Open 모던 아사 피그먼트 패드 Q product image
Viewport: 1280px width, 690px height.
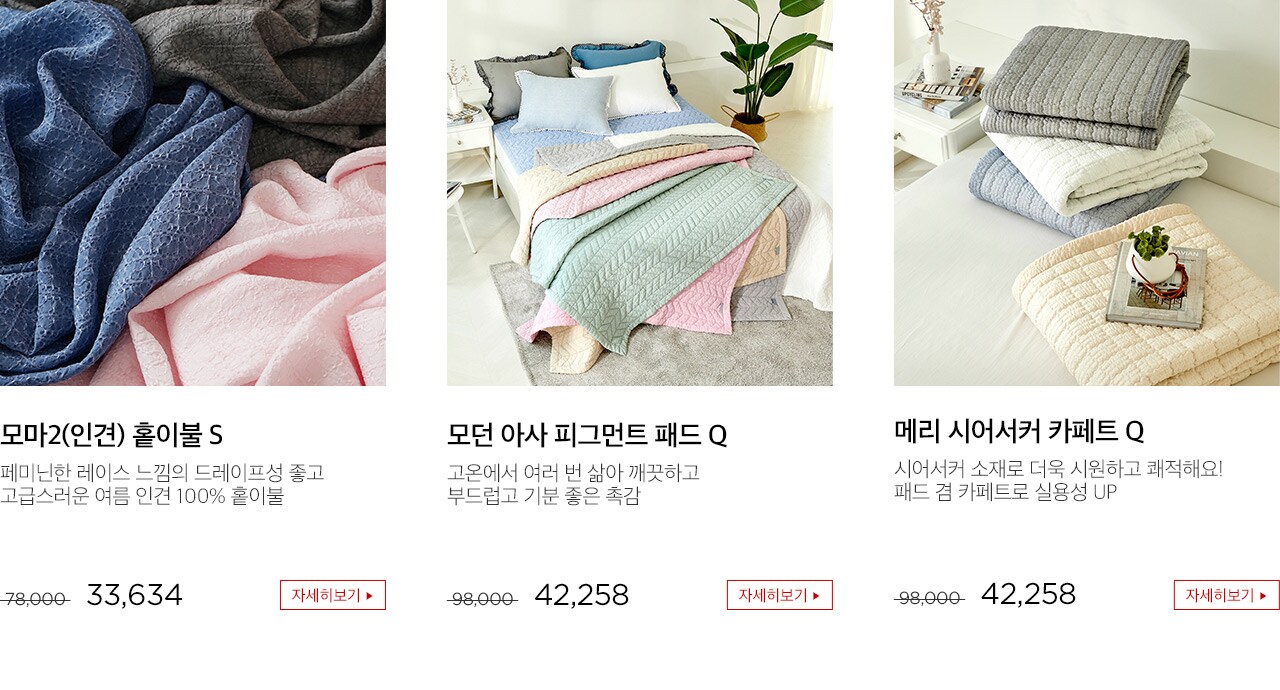(x=639, y=192)
